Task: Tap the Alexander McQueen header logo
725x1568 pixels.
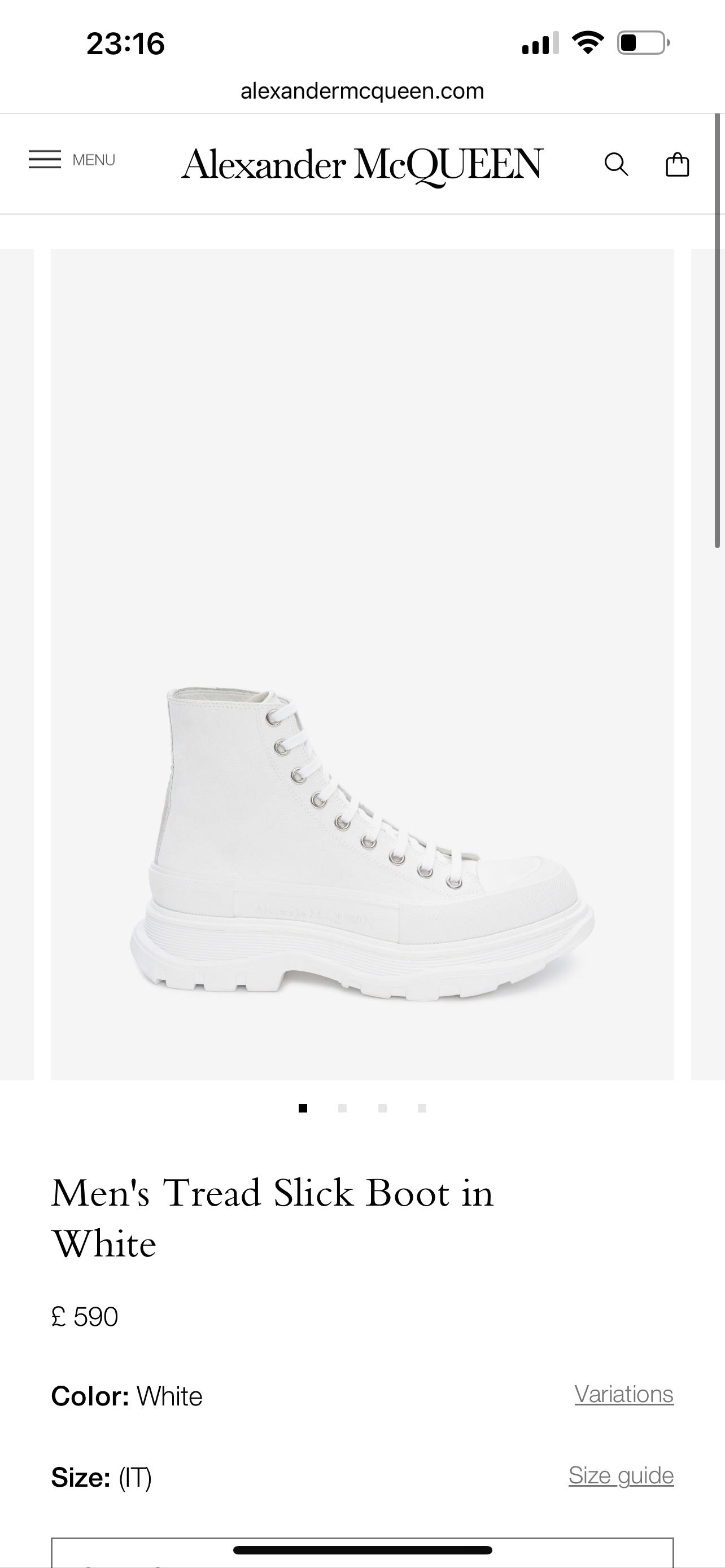Action: [361, 164]
